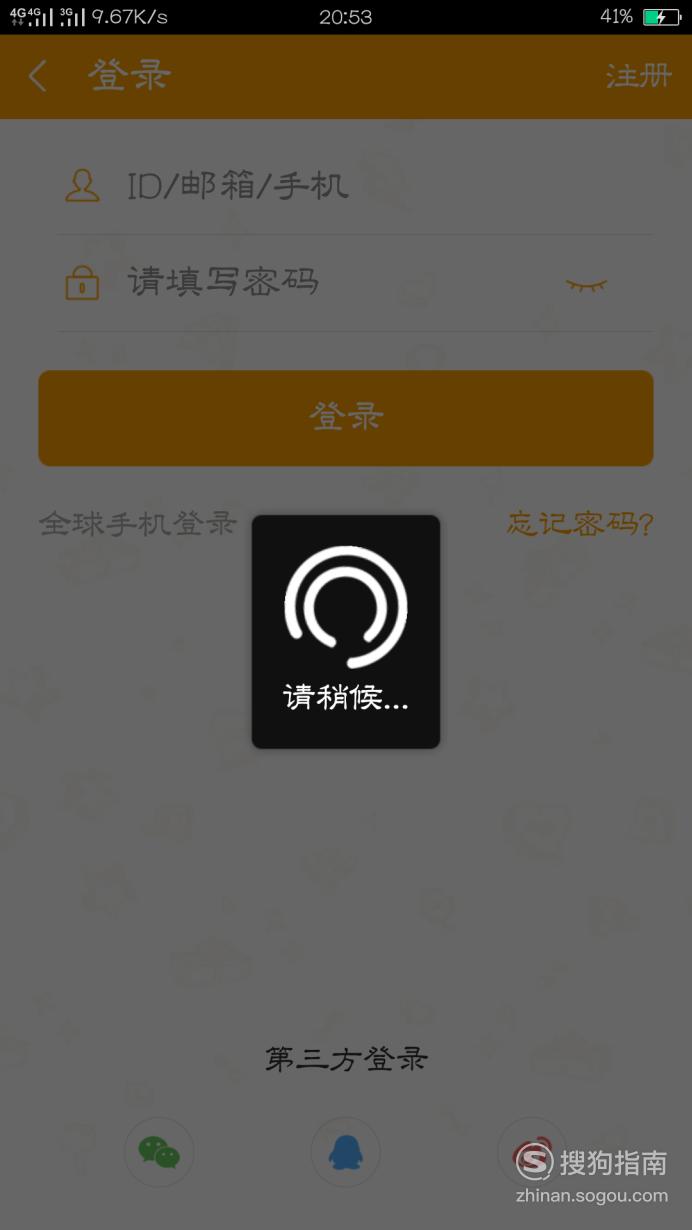Log in with Weibo icon
Viewport: 692px width, 1230px height.
(532, 1152)
